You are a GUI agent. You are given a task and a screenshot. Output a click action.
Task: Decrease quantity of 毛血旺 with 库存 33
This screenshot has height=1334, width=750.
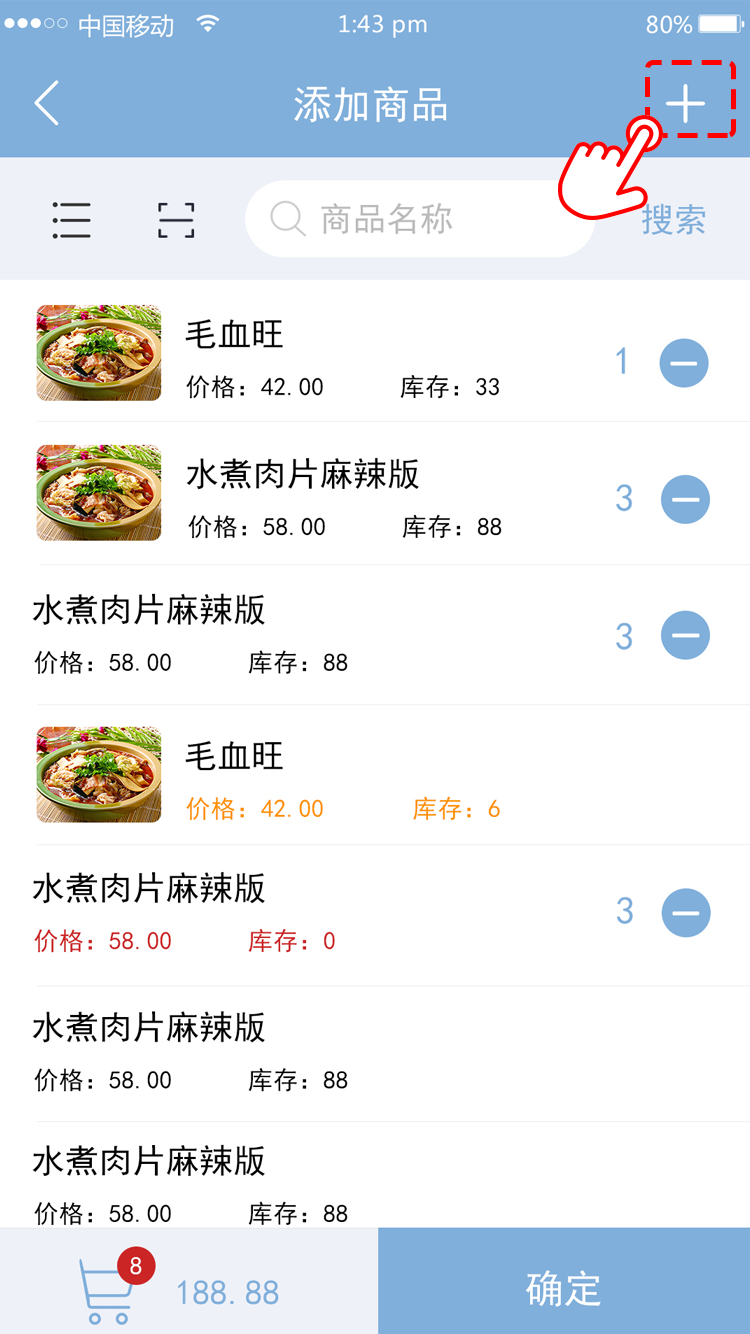(684, 362)
